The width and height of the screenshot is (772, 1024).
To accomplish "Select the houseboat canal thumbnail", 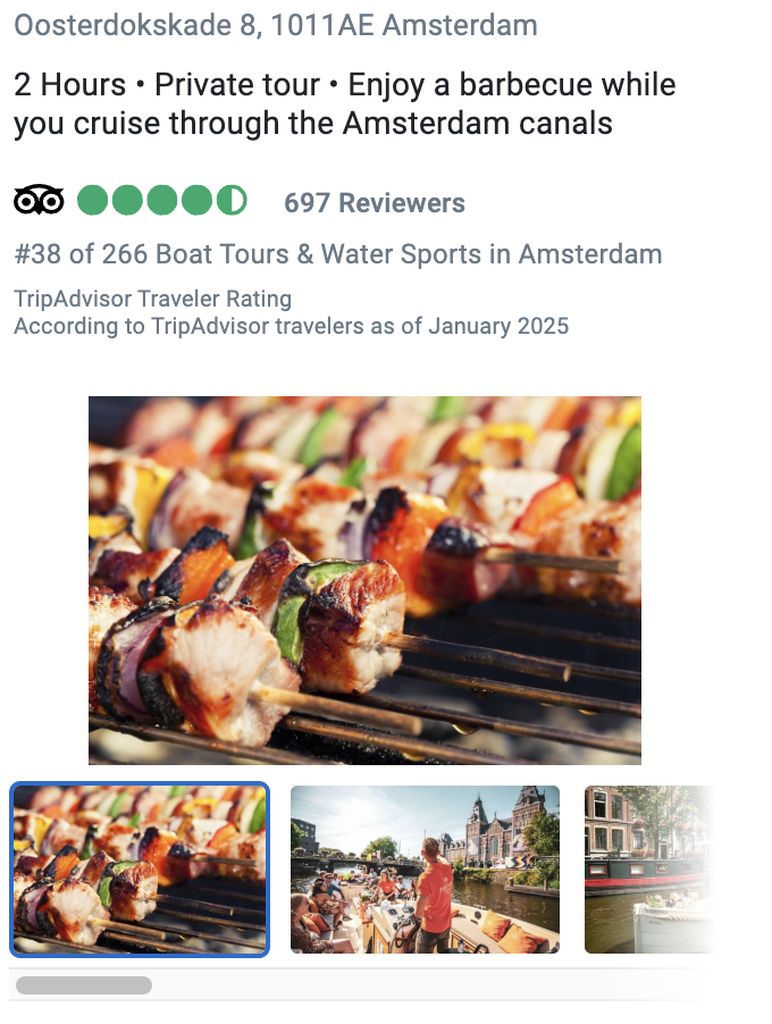I will point(645,869).
